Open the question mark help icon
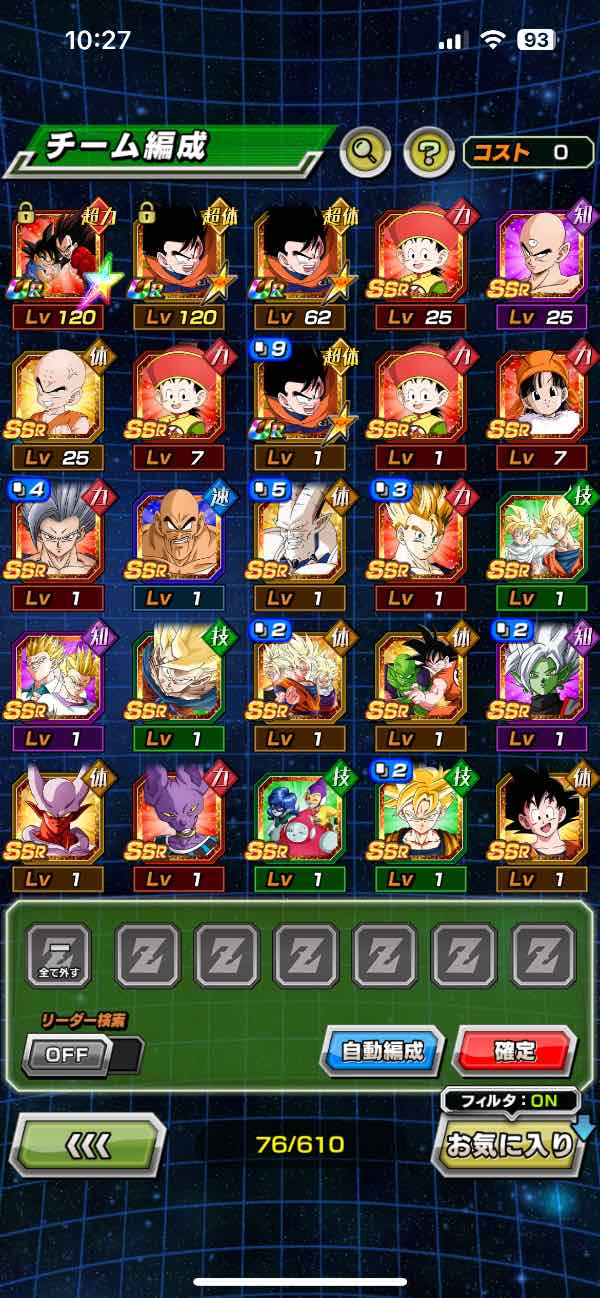600x1298 pixels. pyautogui.click(x=428, y=153)
